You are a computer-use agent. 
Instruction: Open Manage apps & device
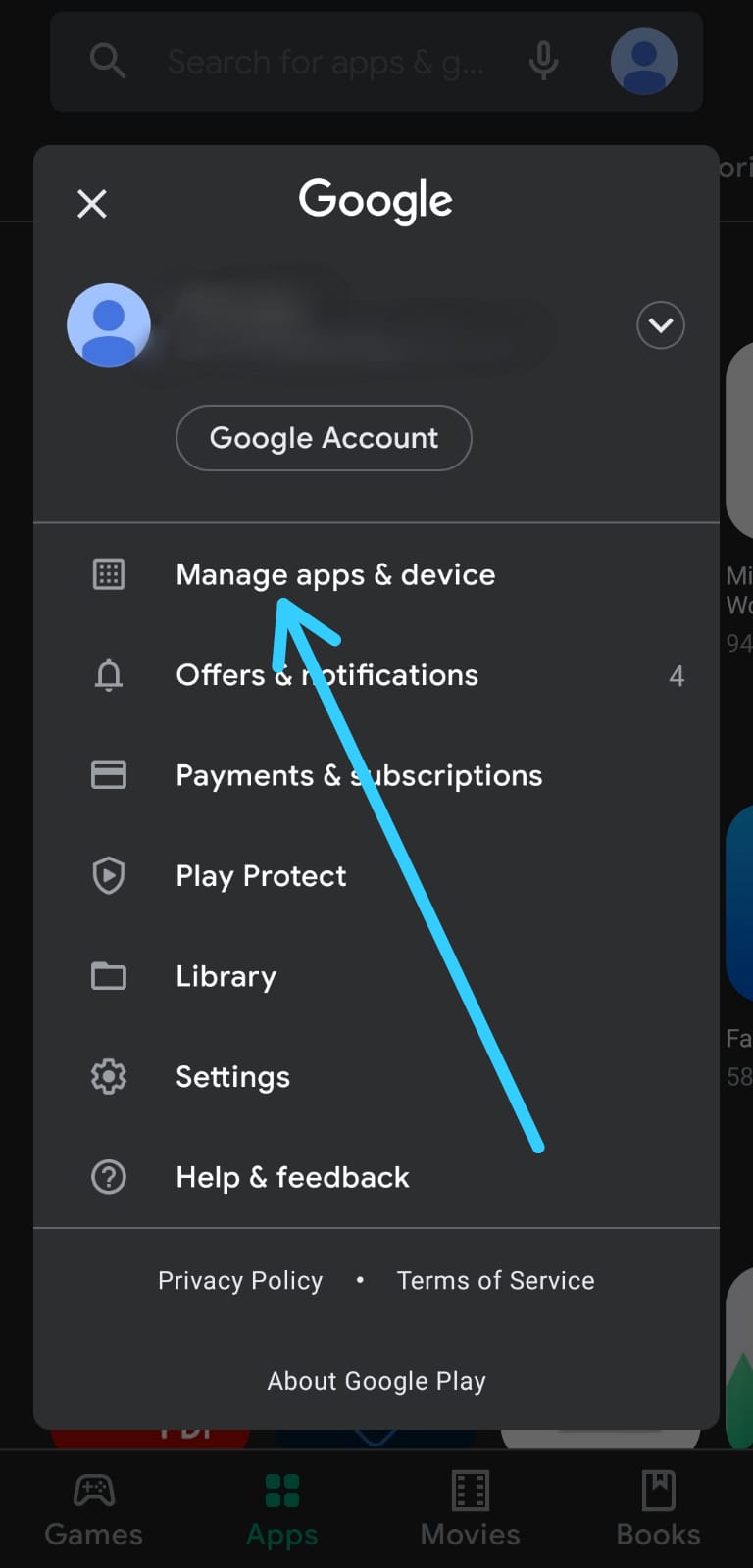335,574
